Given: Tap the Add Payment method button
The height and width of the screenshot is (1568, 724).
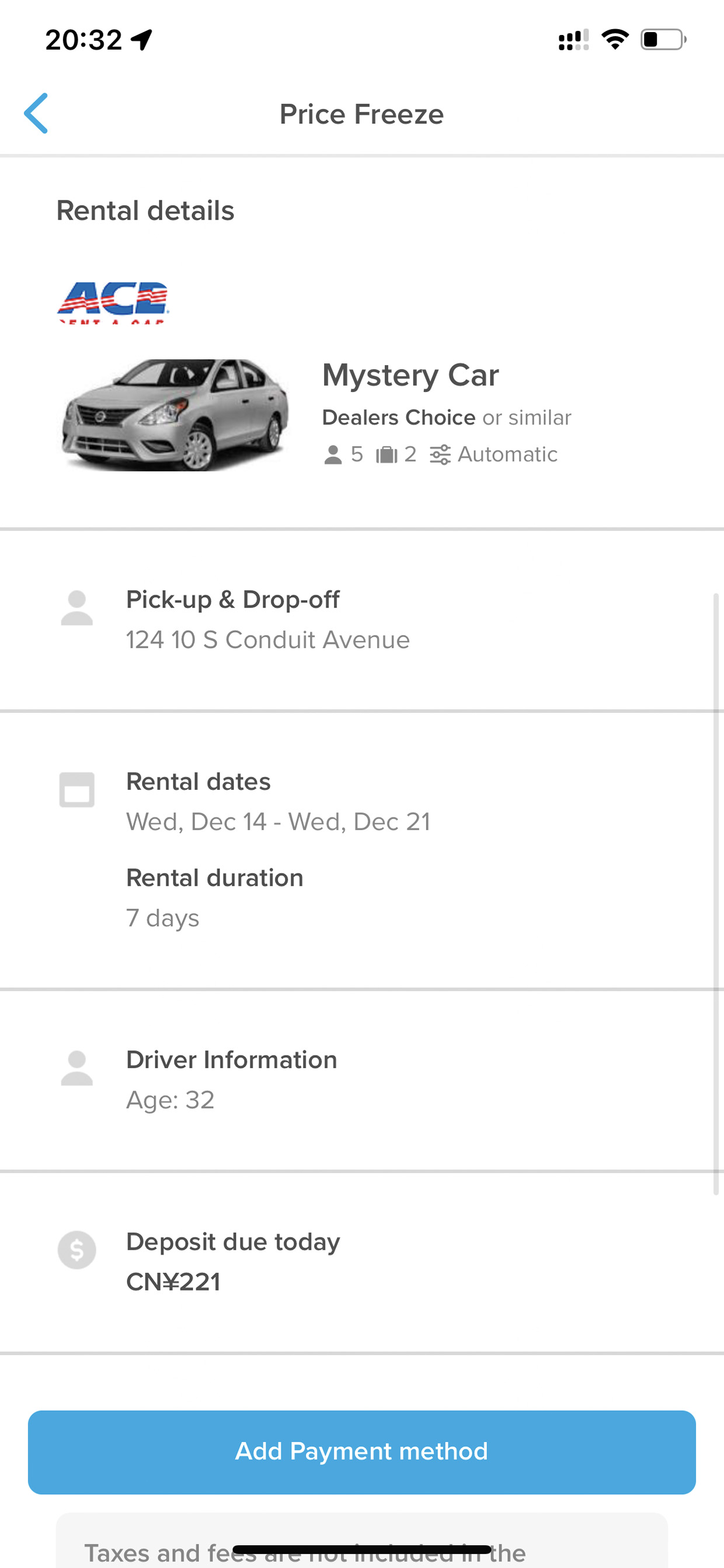Looking at the screenshot, I should click(x=361, y=1452).
